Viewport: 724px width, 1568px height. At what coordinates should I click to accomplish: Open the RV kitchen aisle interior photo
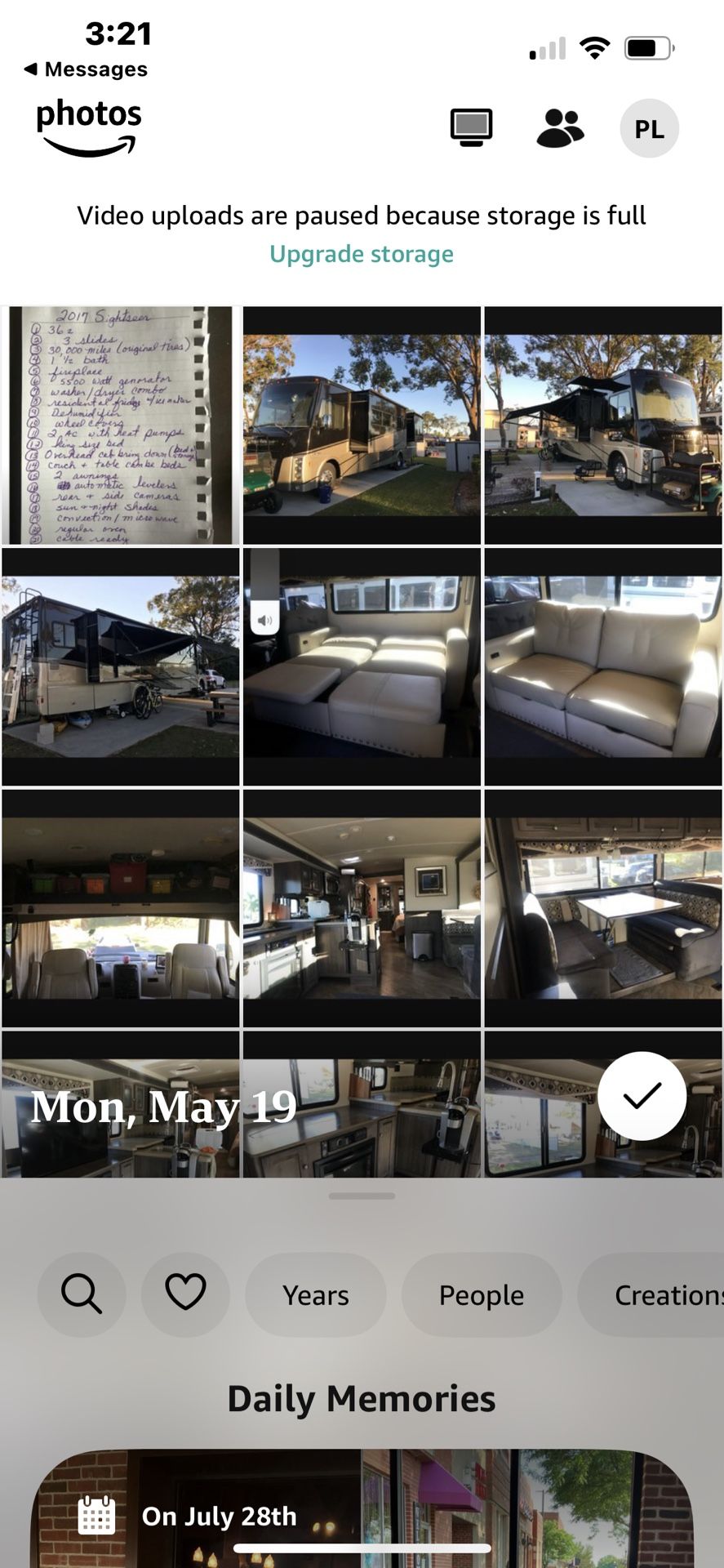coord(362,907)
